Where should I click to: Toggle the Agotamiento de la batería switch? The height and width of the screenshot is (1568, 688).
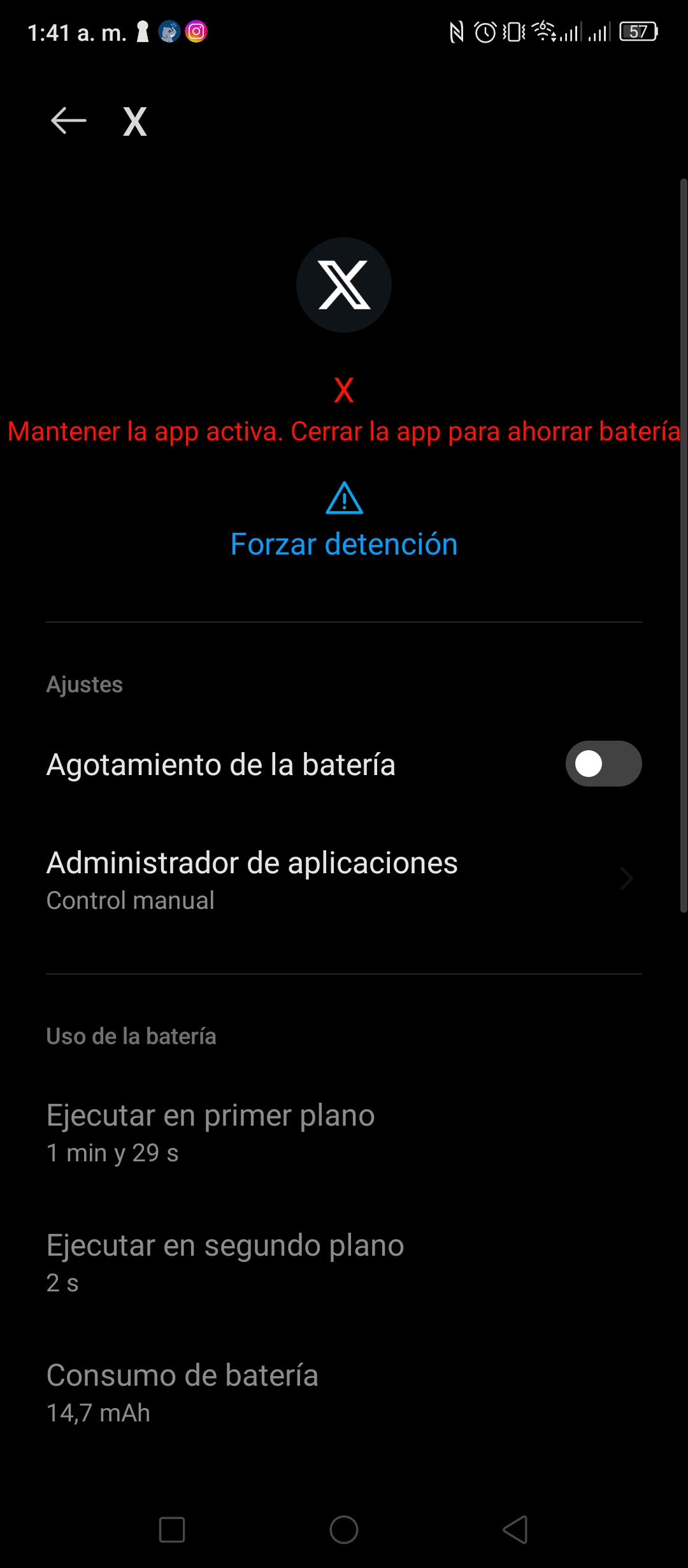coord(603,764)
